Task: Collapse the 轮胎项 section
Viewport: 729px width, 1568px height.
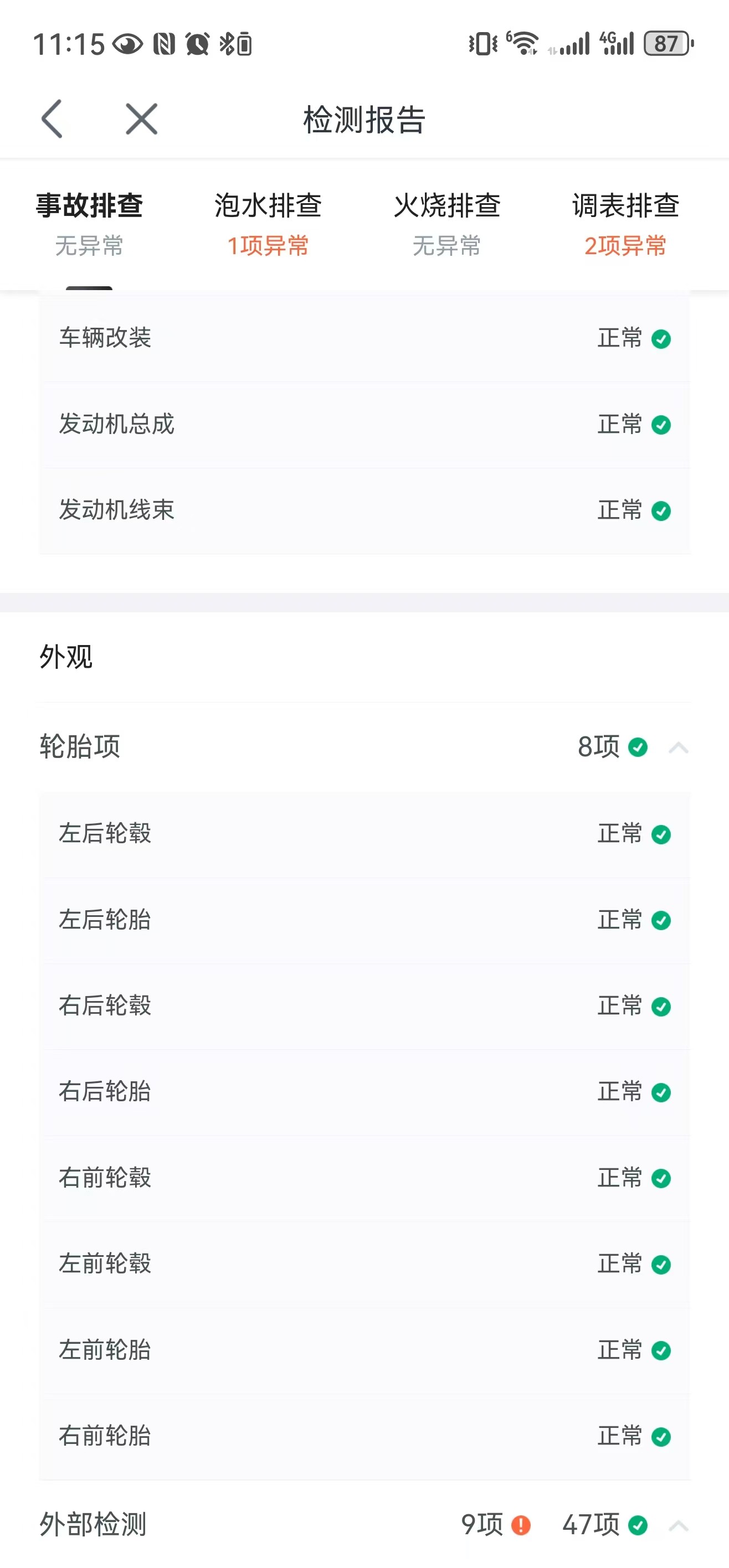Action: click(679, 747)
